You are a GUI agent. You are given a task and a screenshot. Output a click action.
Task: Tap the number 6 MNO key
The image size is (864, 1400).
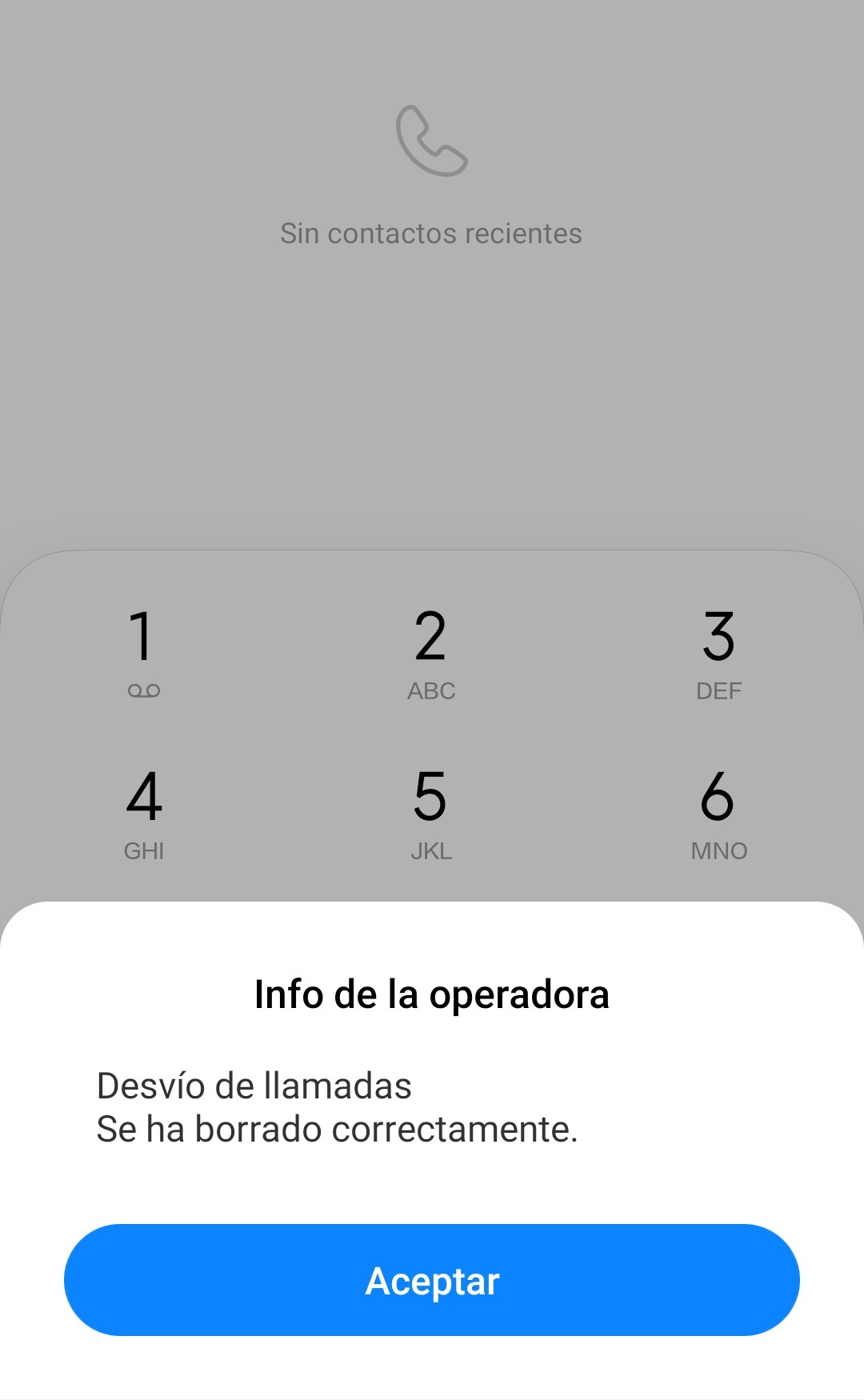(x=719, y=808)
